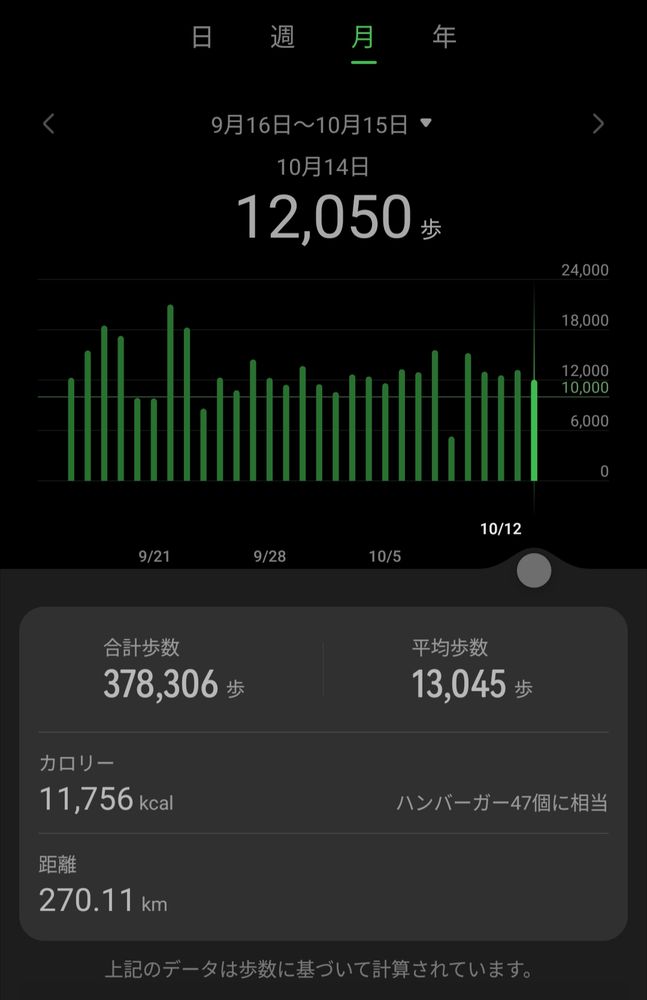Viewport: 647px width, 1000px height.
Task: Tap the round chart selector handle
Action: tap(534, 570)
